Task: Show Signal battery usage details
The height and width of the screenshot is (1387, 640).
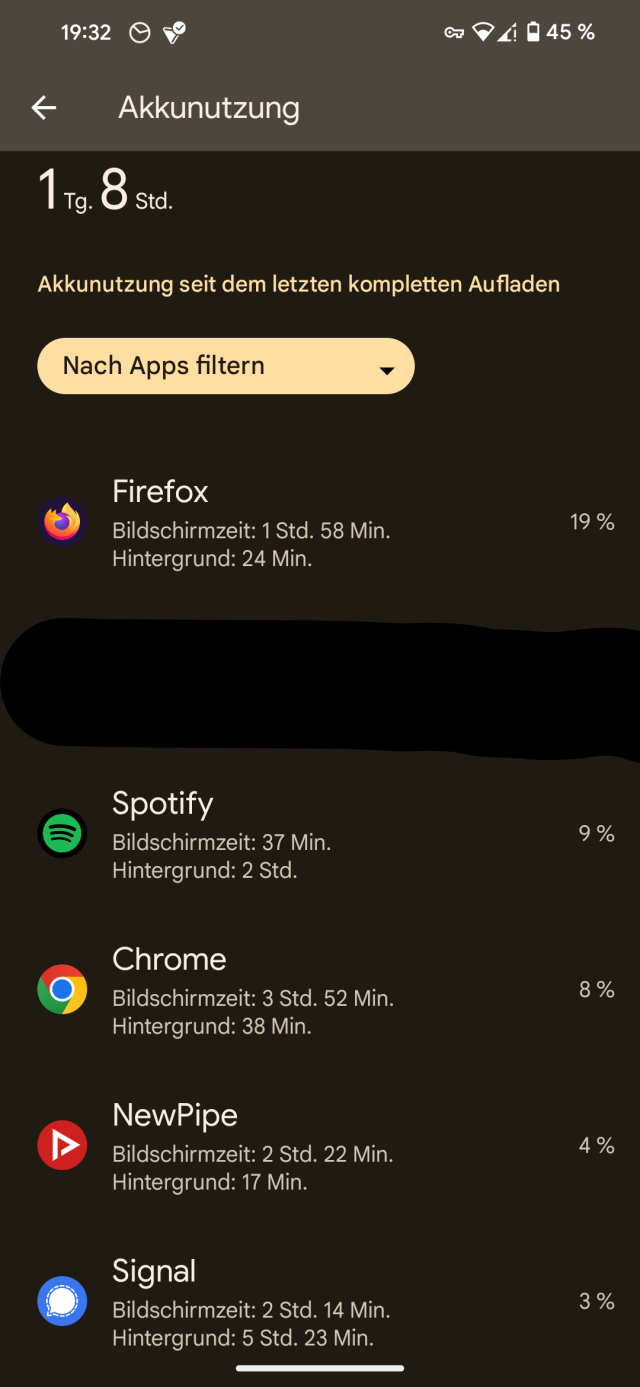Action: (320, 1301)
